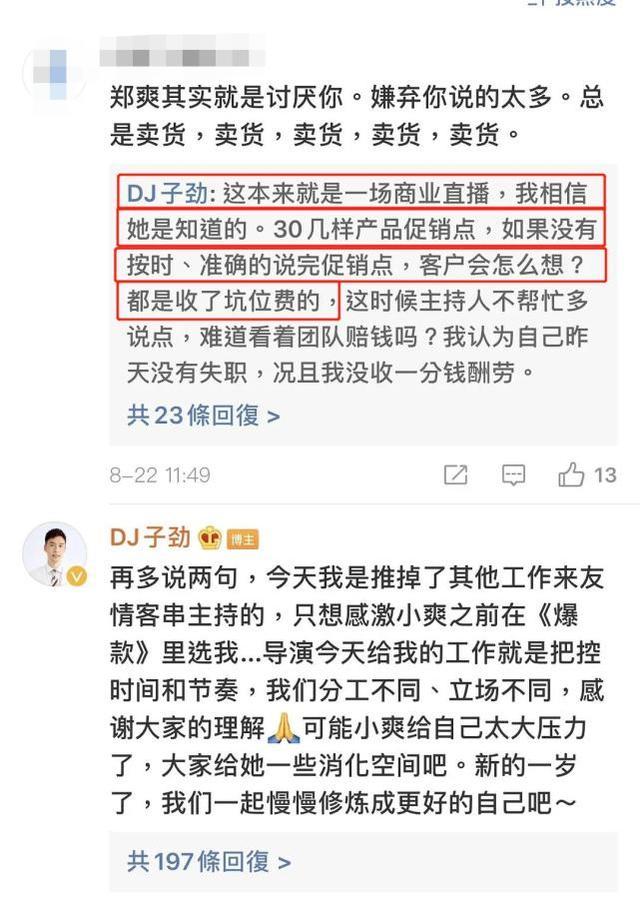Expand the 23 replies thread

(x=203, y=414)
